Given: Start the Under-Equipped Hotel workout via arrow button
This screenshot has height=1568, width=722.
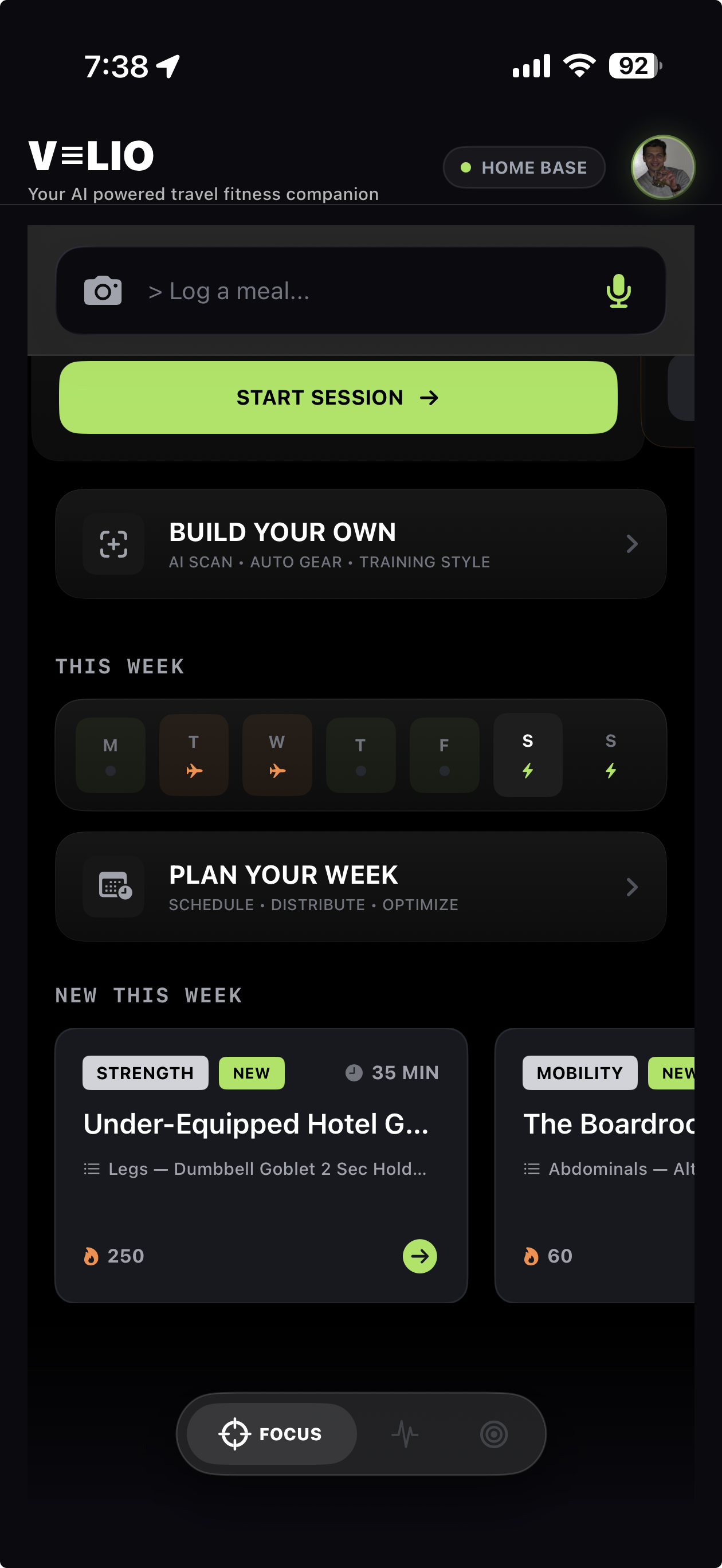Looking at the screenshot, I should pyautogui.click(x=419, y=1255).
